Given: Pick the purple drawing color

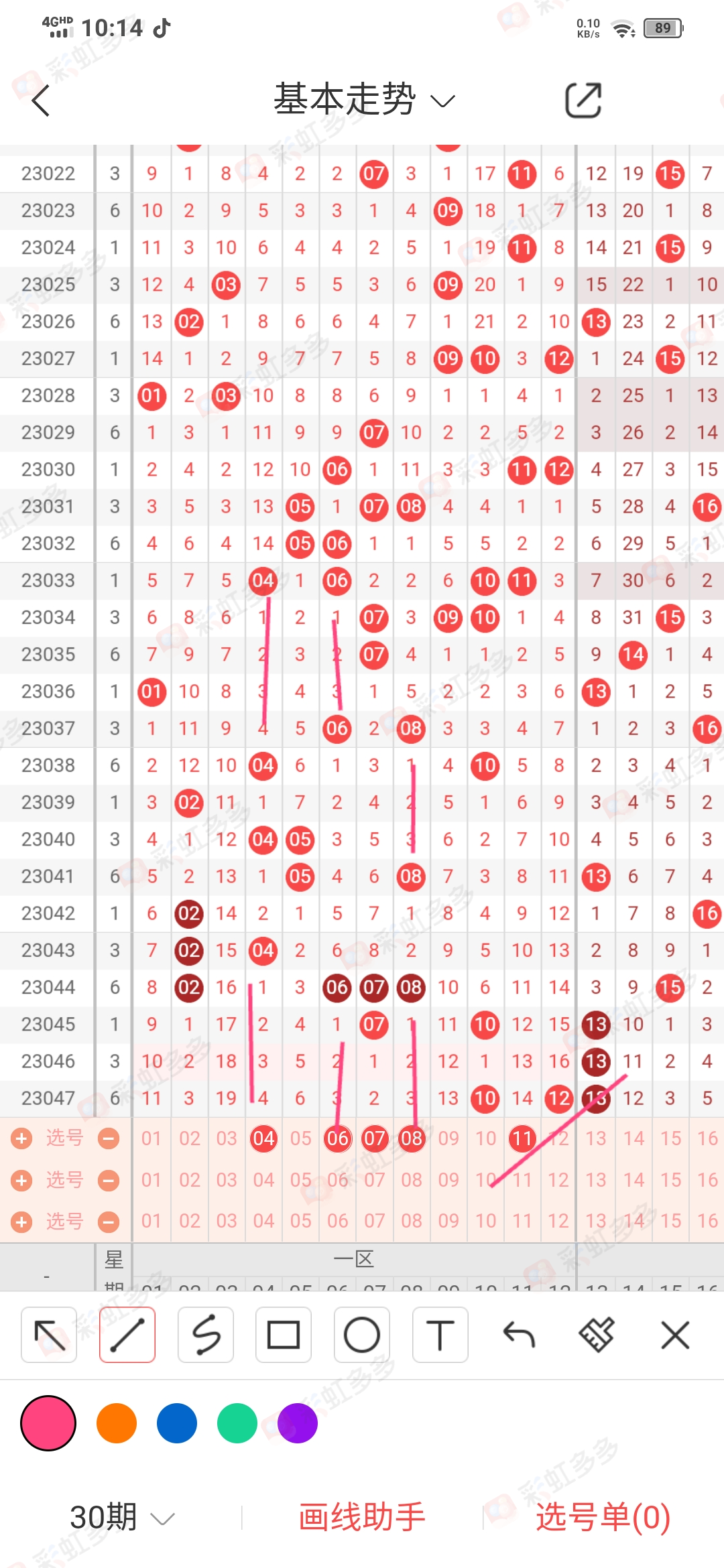Looking at the screenshot, I should point(298,1423).
